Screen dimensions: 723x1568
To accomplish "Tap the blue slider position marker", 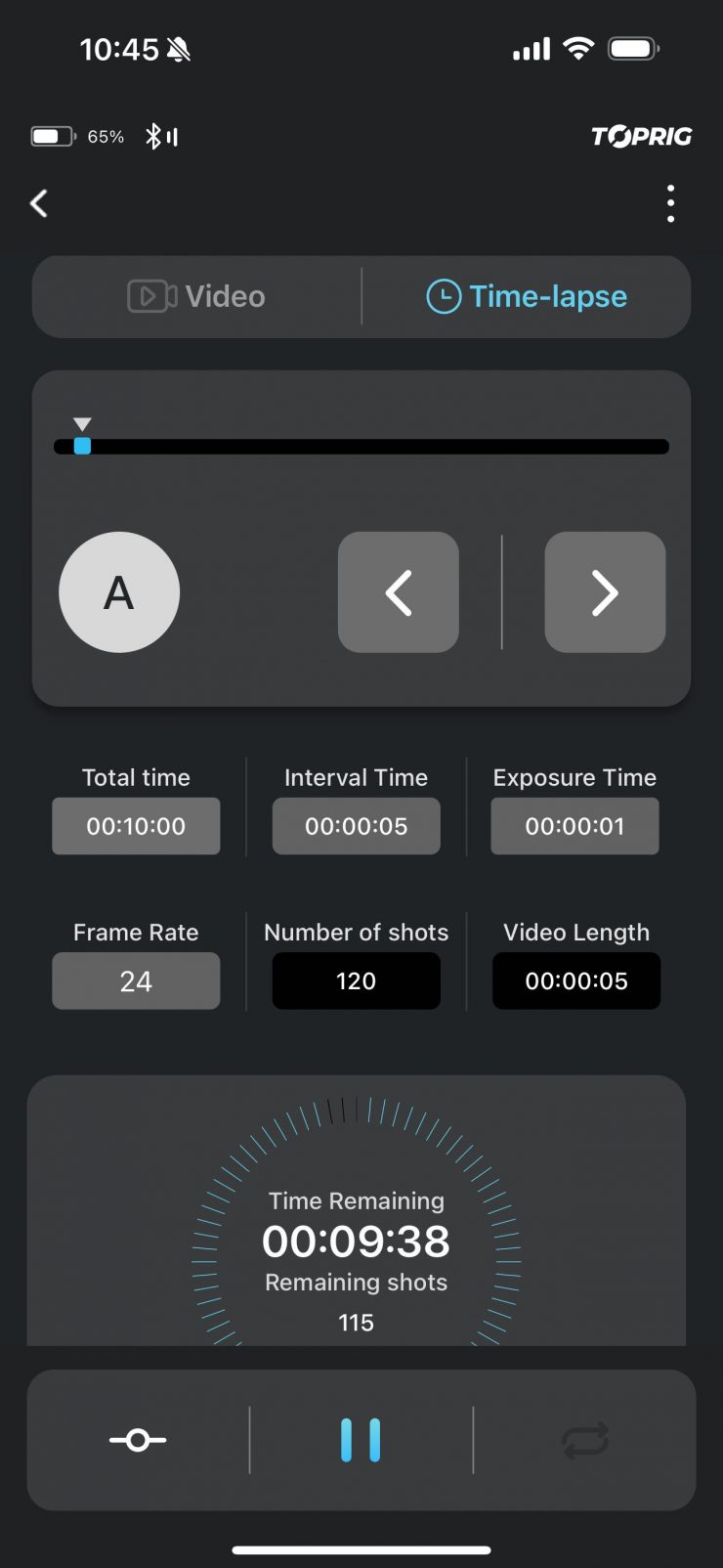I will (x=83, y=446).
